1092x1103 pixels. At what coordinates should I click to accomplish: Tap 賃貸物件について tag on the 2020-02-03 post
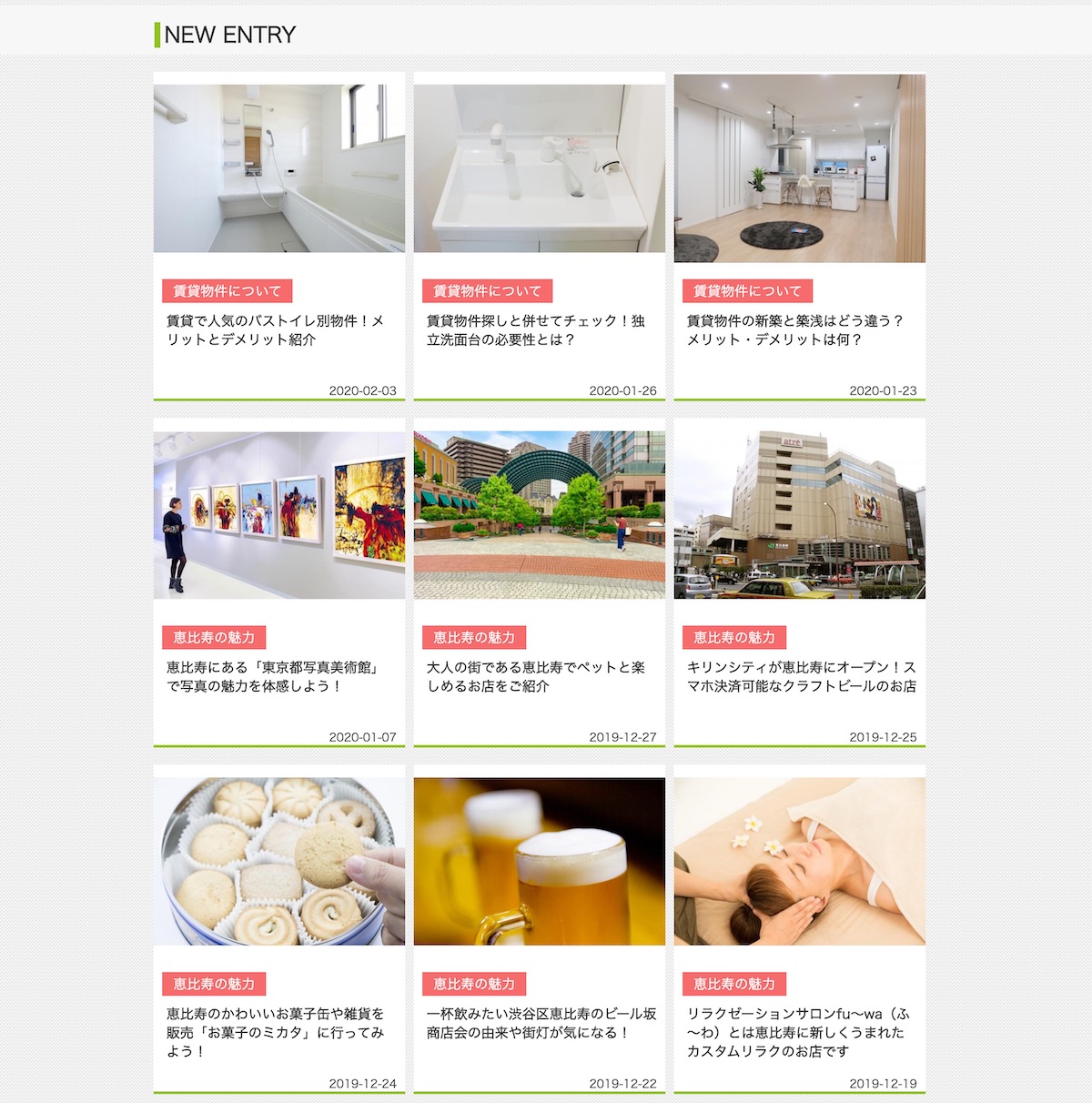point(227,291)
